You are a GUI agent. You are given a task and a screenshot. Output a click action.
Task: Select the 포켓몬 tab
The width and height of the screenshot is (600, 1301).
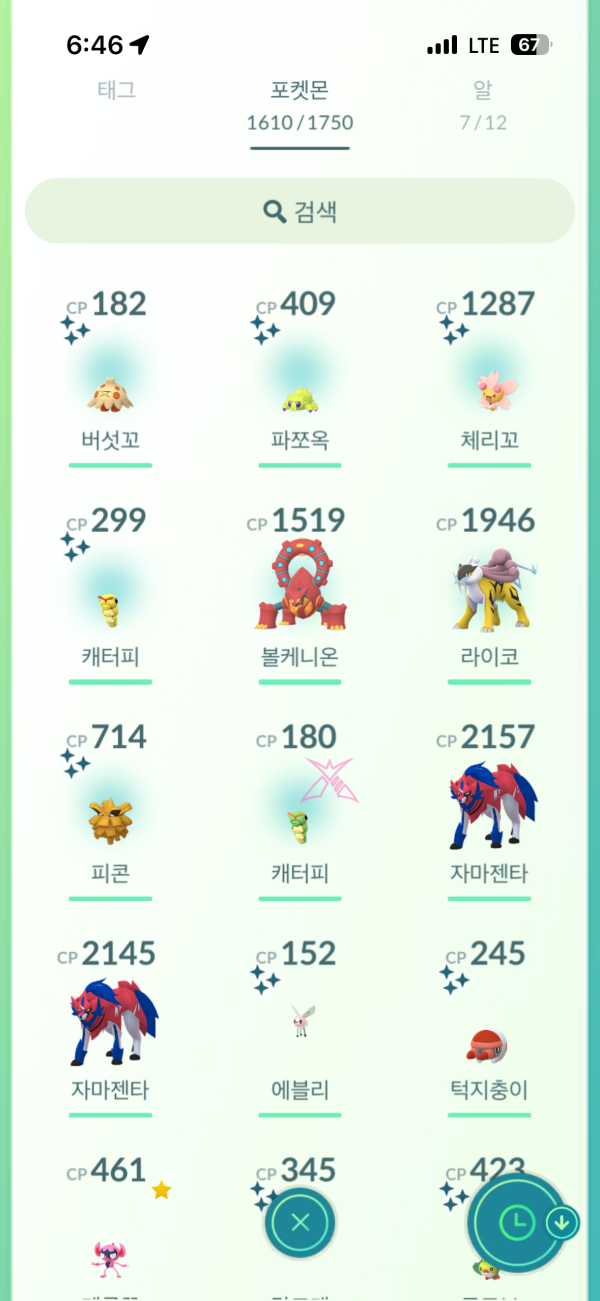click(300, 105)
